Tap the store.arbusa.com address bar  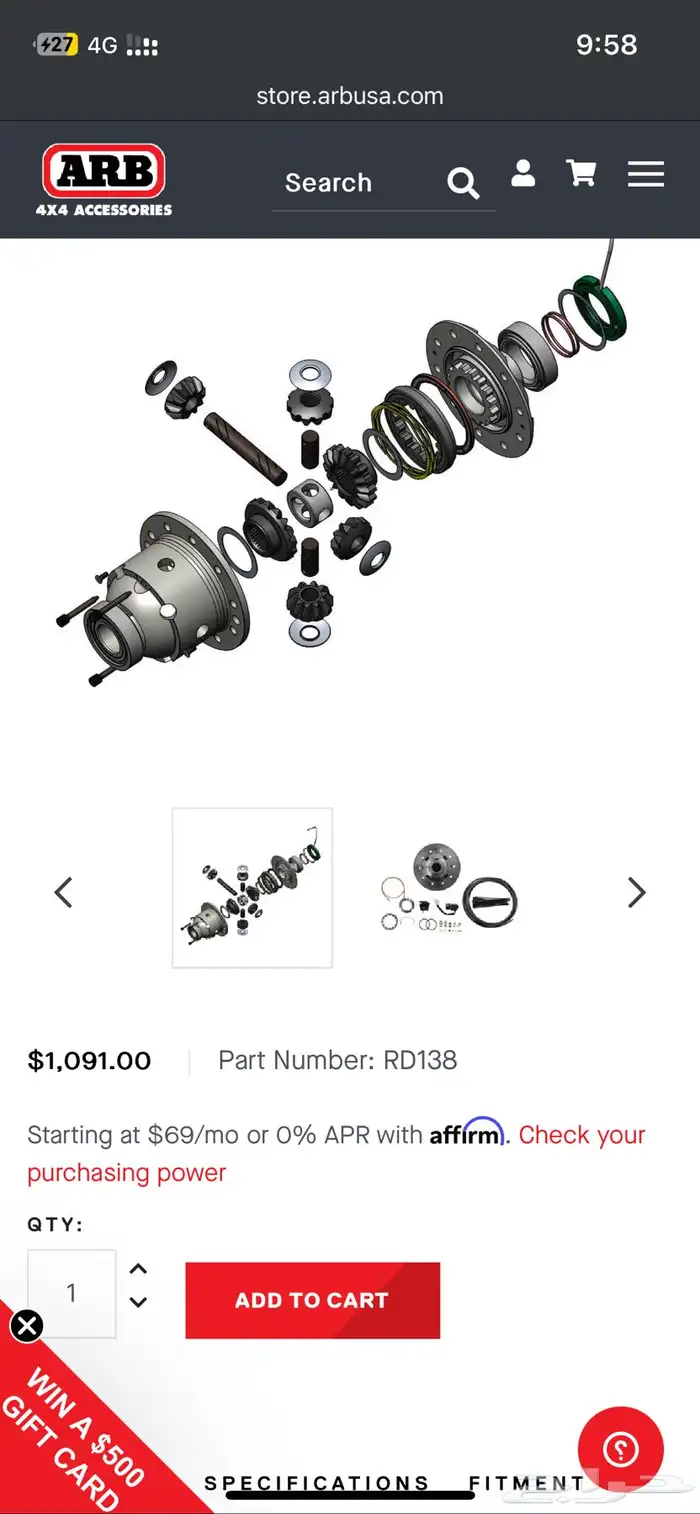tap(350, 96)
